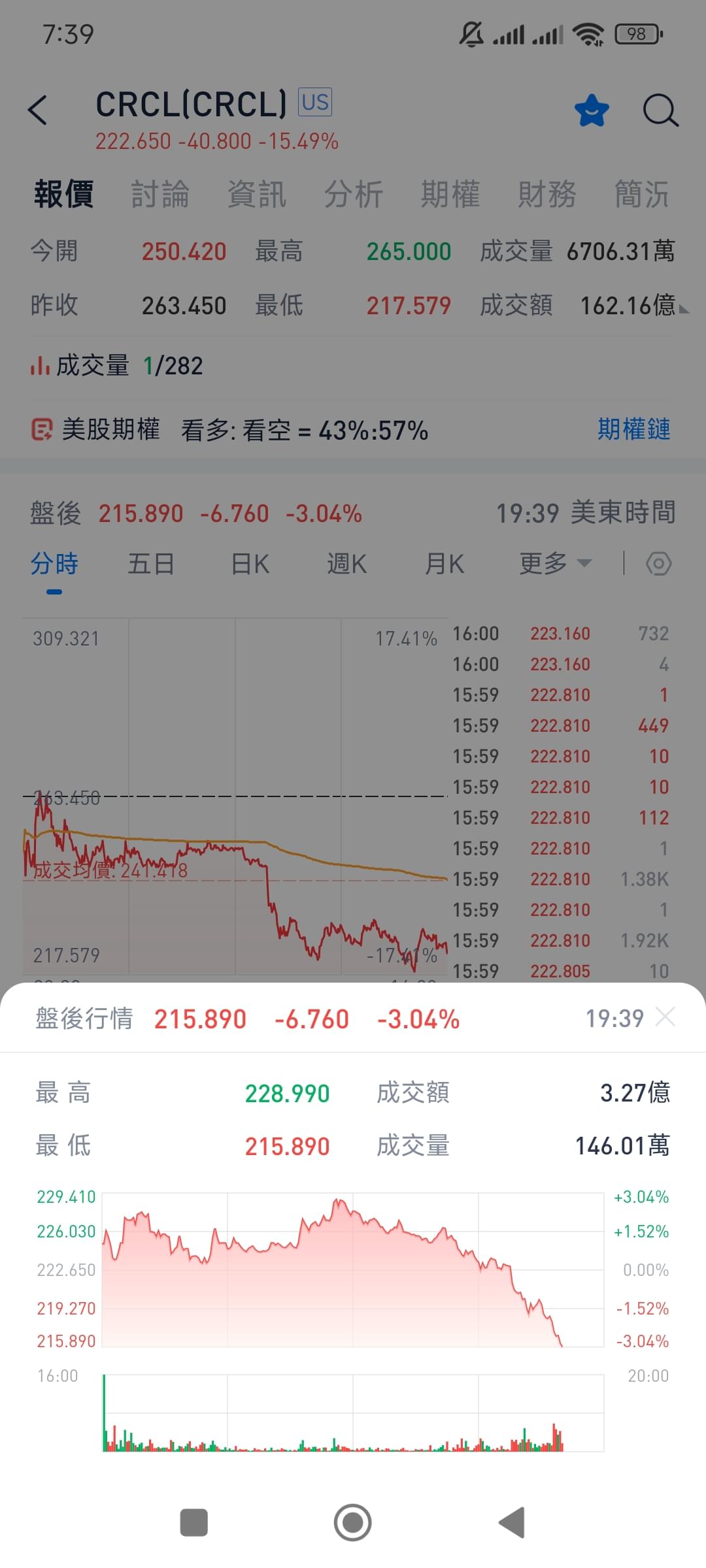View the 簡況 tab
706x1568 pixels.
coord(642,194)
